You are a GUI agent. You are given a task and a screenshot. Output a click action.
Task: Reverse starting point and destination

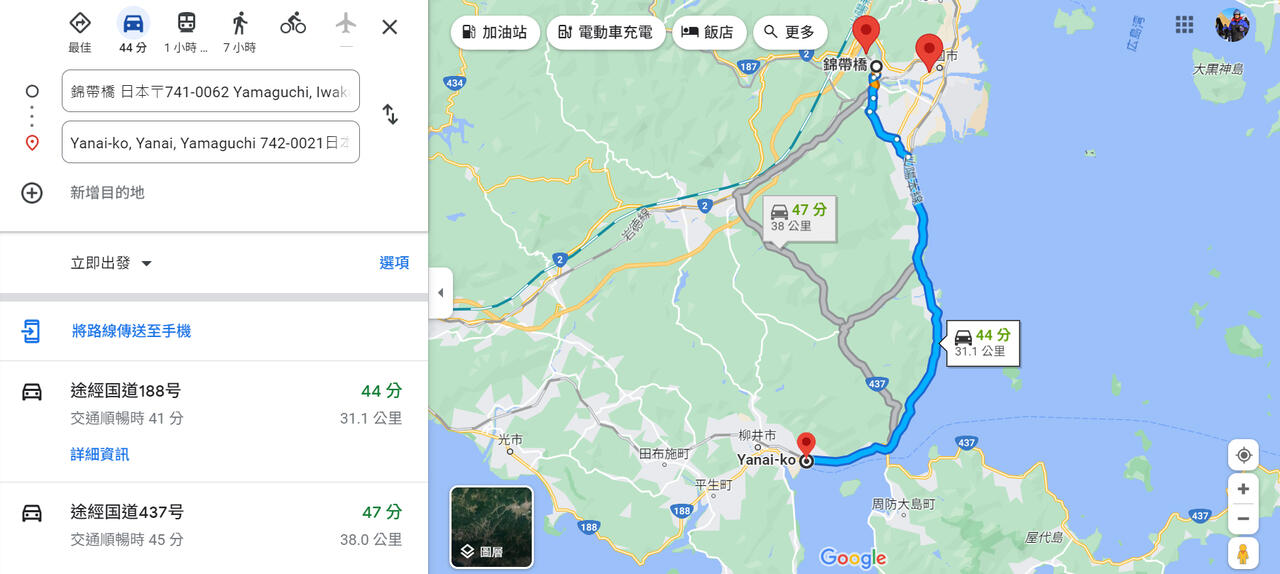[390, 115]
